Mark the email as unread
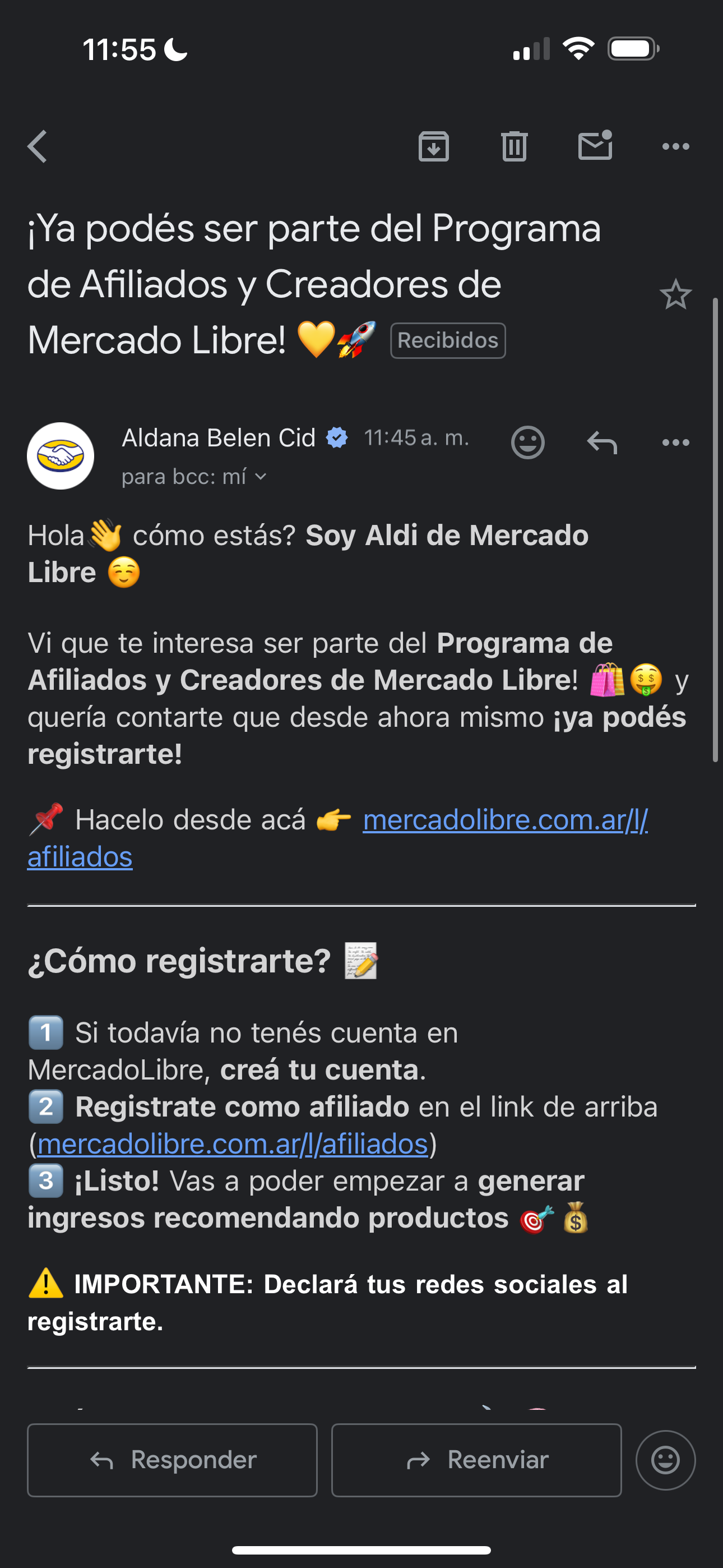Image resolution: width=723 pixels, height=1568 pixels. 595,146
